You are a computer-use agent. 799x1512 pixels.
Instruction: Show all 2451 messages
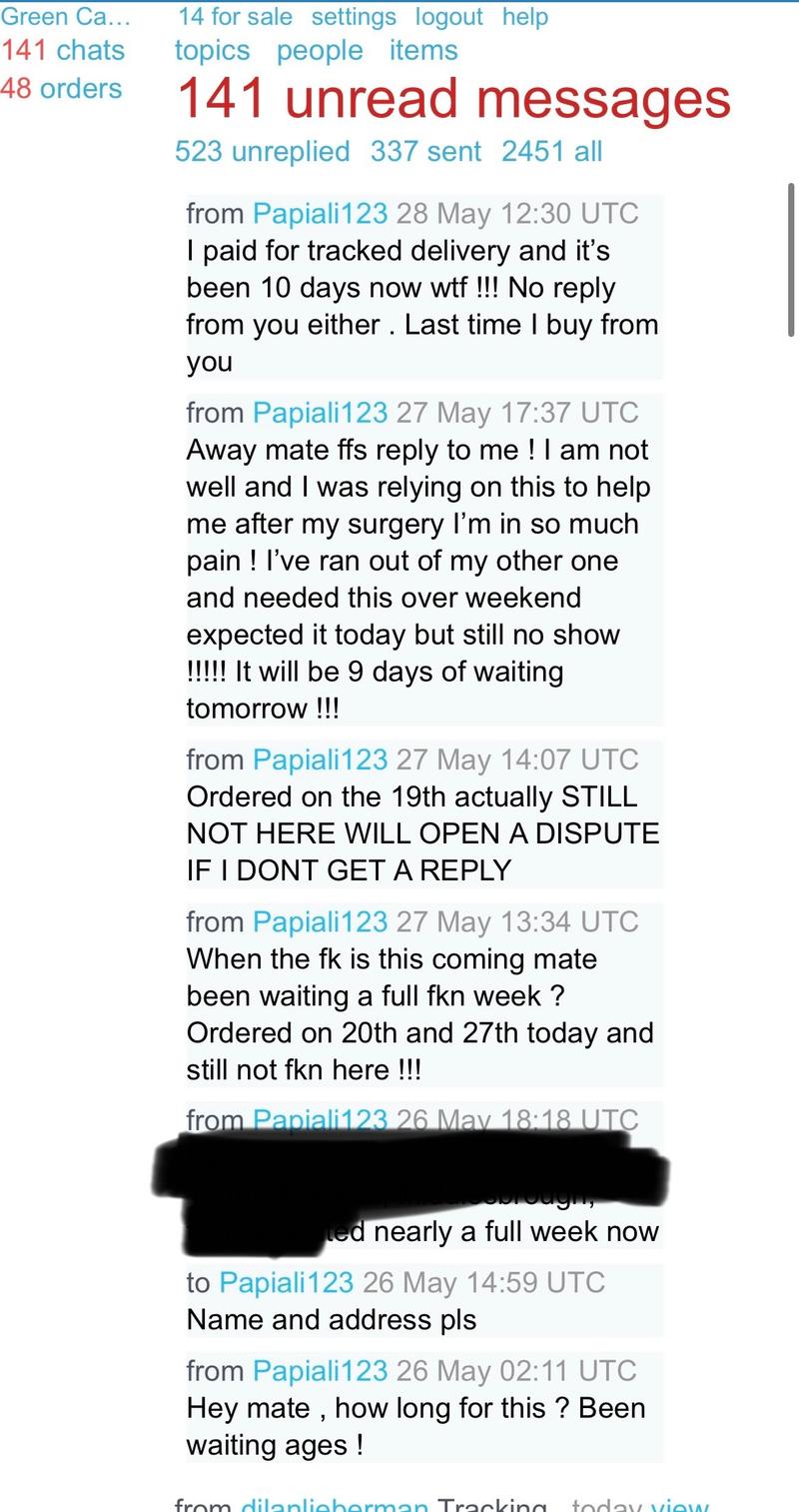coord(551,151)
